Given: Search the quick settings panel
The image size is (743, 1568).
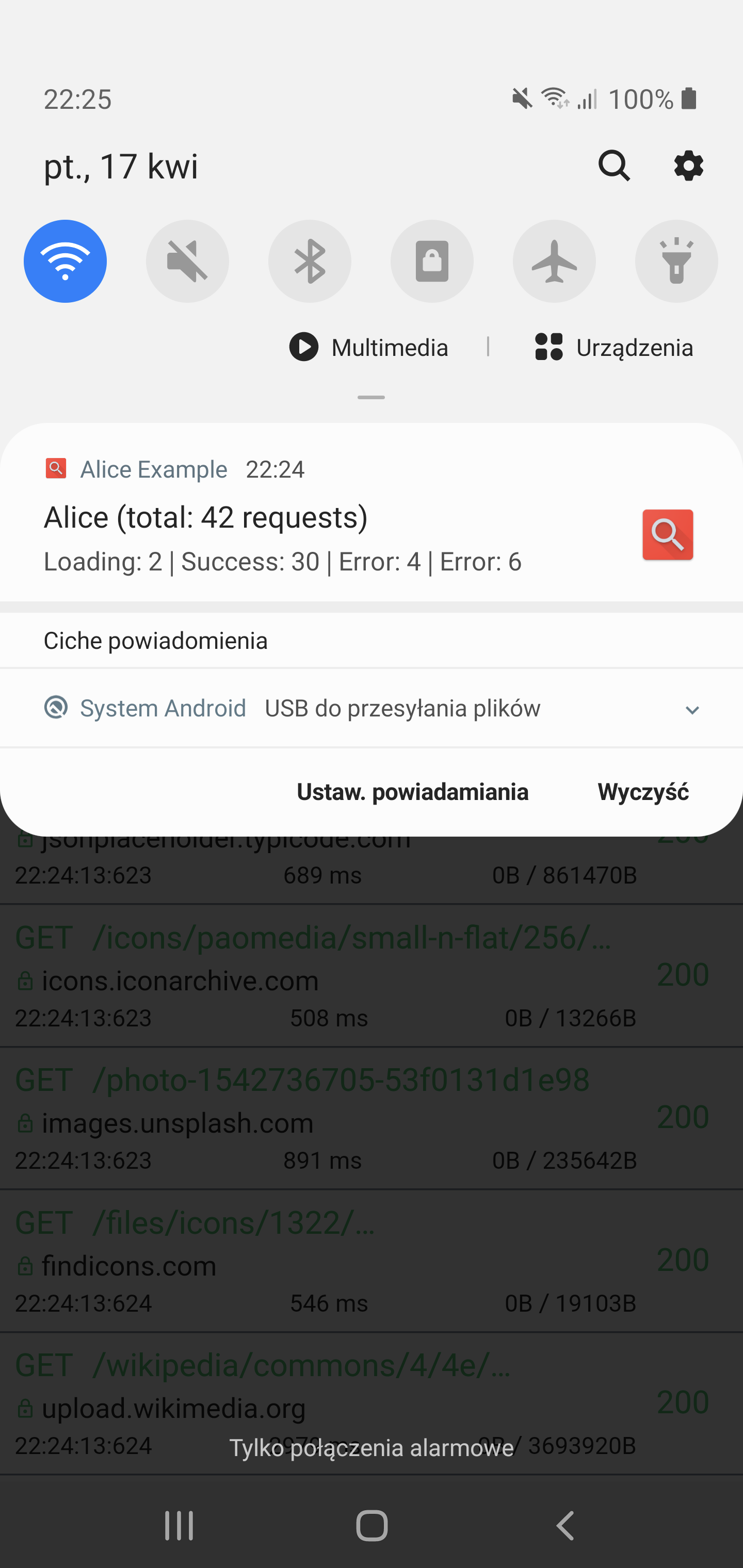Looking at the screenshot, I should point(613,166).
